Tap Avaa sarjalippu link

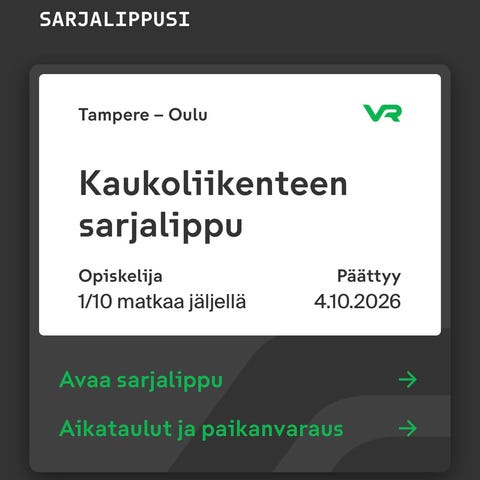point(238,380)
